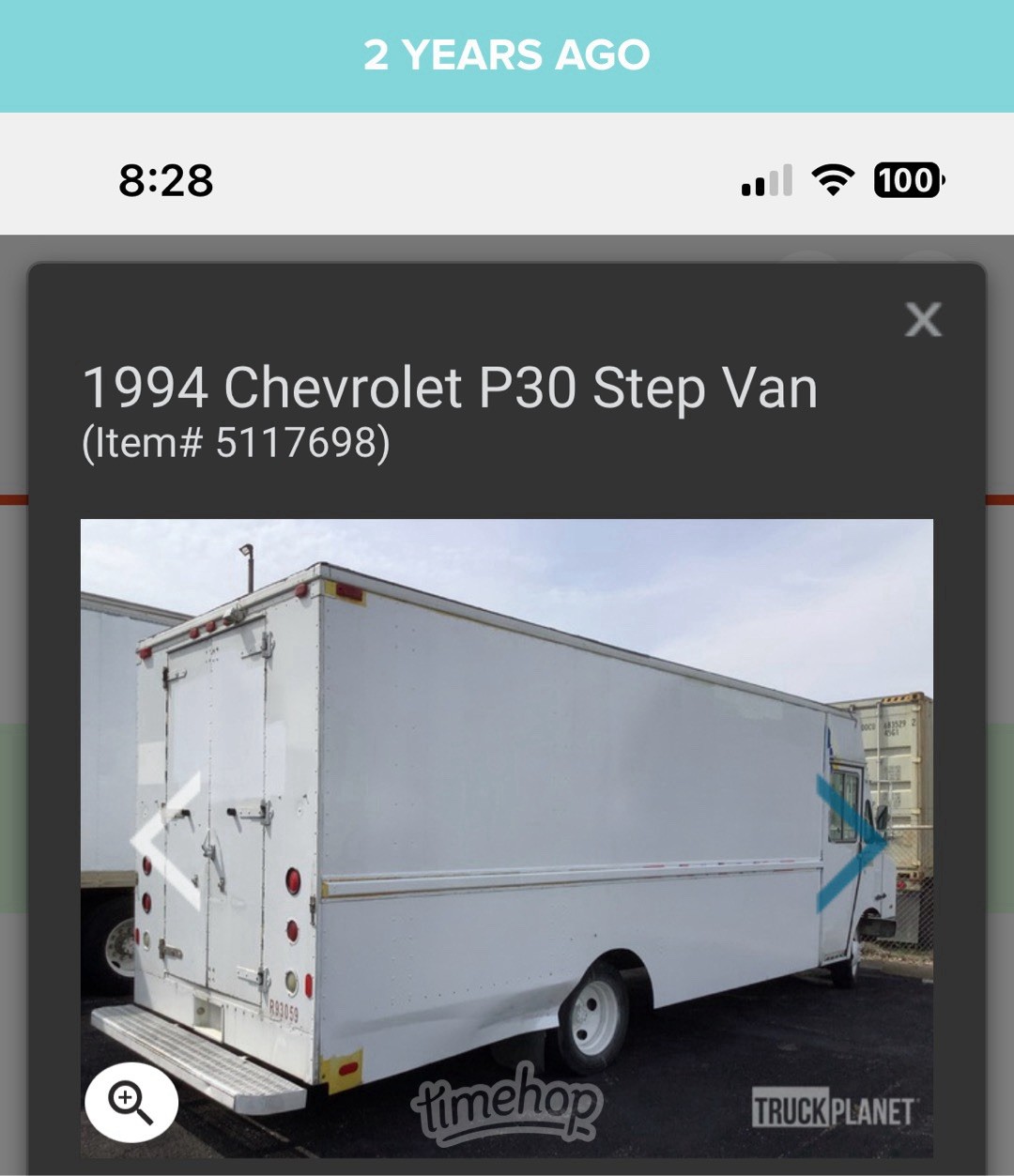Close the step van photo popup
Image resolution: width=1014 pixels, height=1176 pixels.
[923, 320]
